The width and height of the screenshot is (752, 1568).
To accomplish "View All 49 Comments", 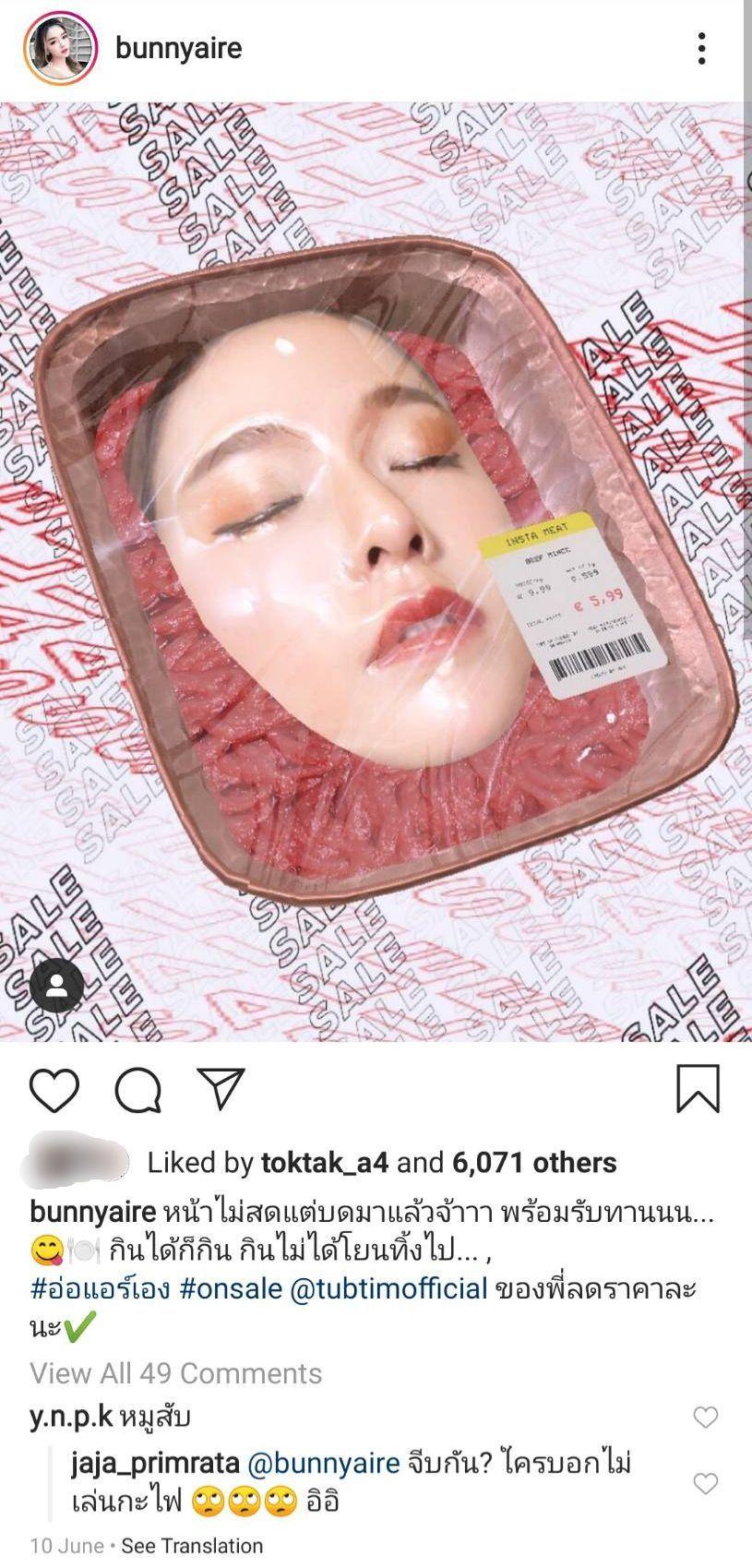I will tap(176, 1373).
